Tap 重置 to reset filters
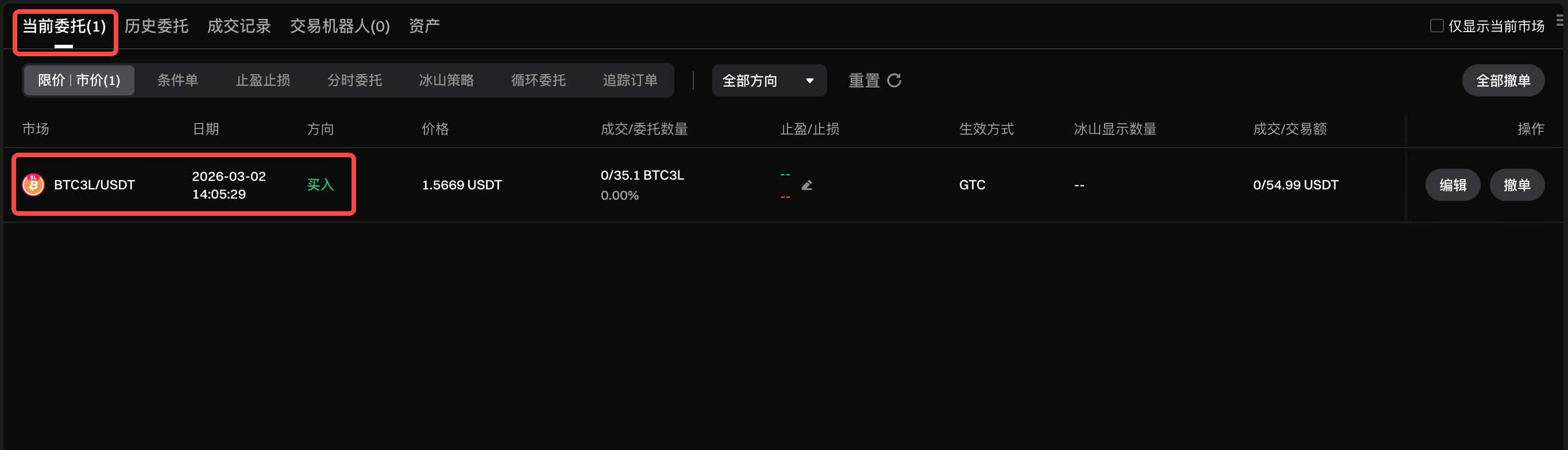1568x450 pixels. coord(875,80)
